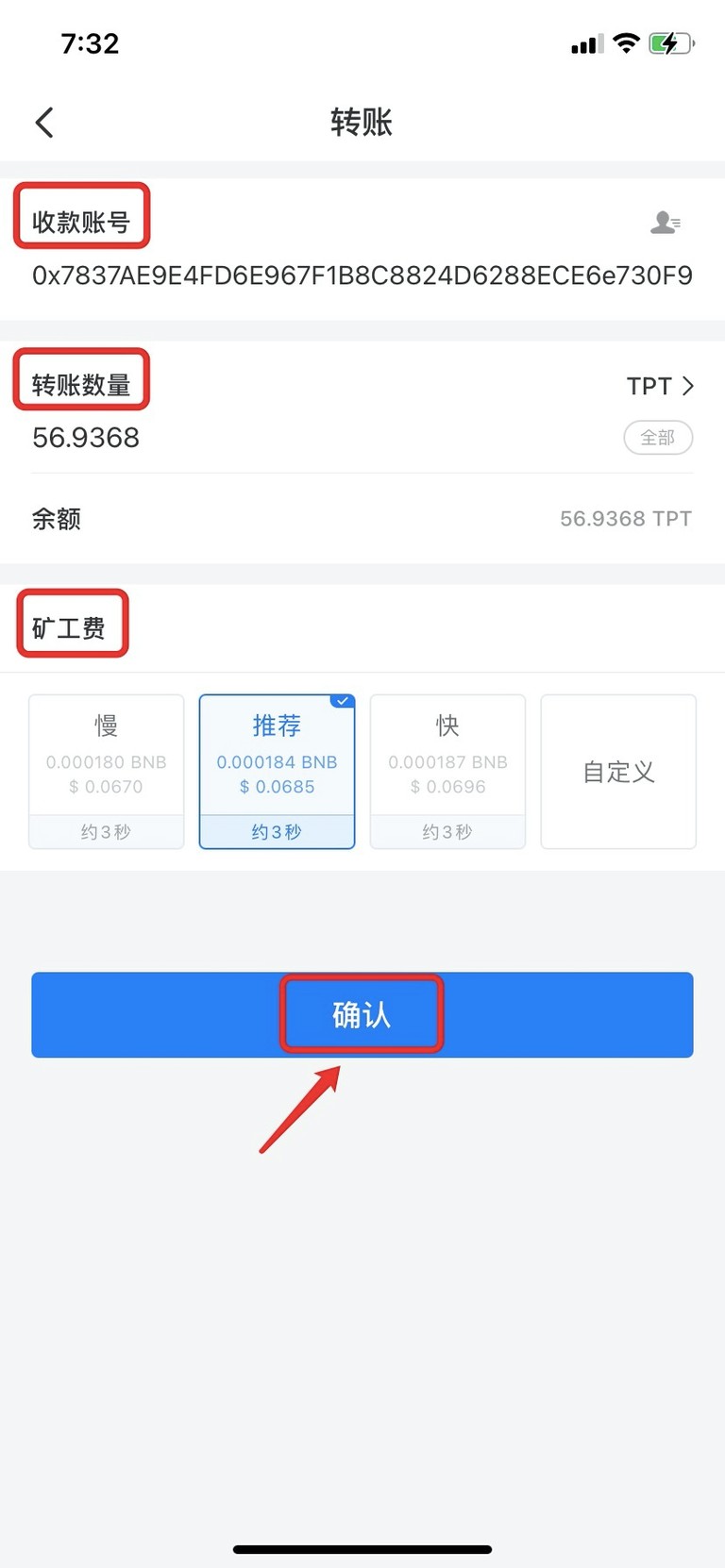The width and height of the screenshot is (725, 1568).
Task: Tap 全部 to use full balance
Action: pyautogui.click(x=658, y=437)
